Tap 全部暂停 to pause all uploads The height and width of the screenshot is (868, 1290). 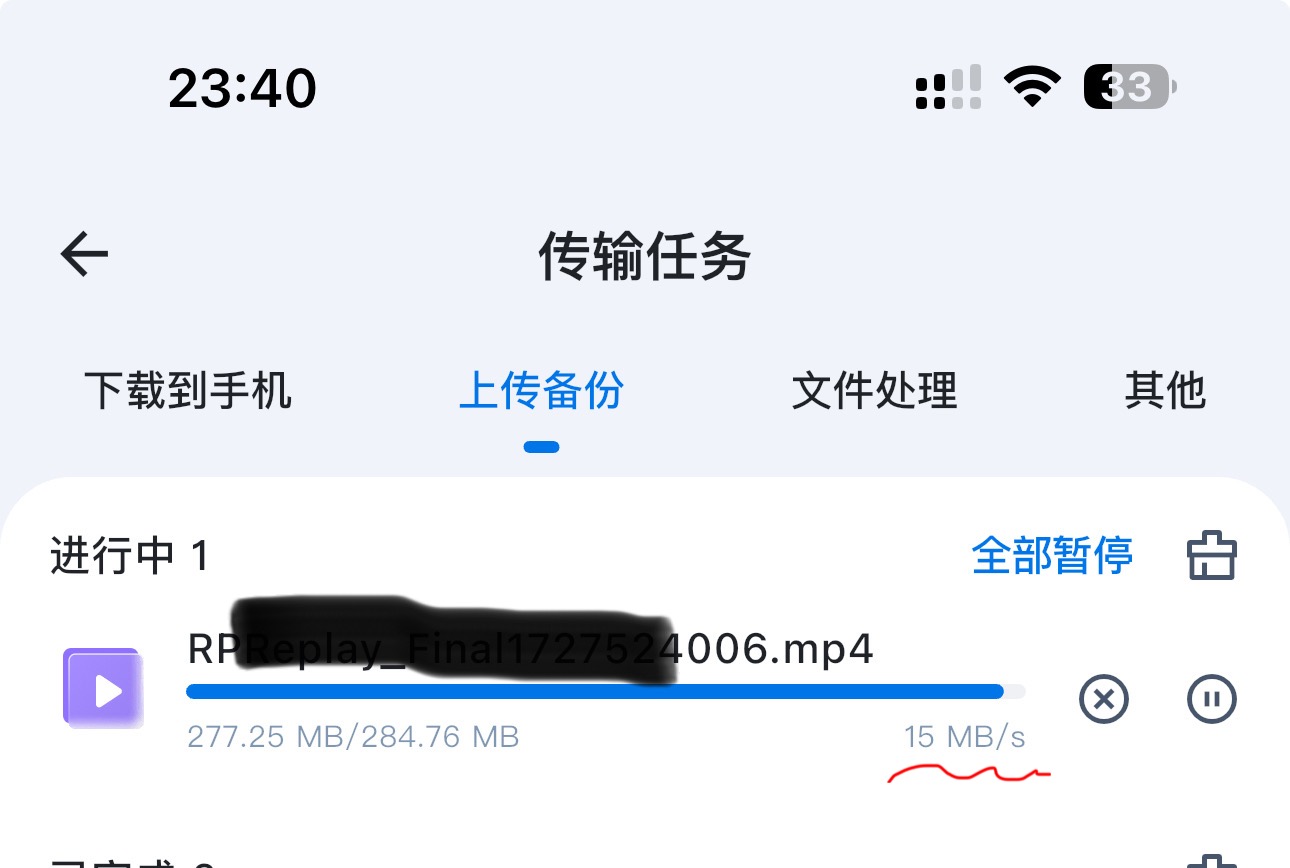click(x=1051, y=555)
